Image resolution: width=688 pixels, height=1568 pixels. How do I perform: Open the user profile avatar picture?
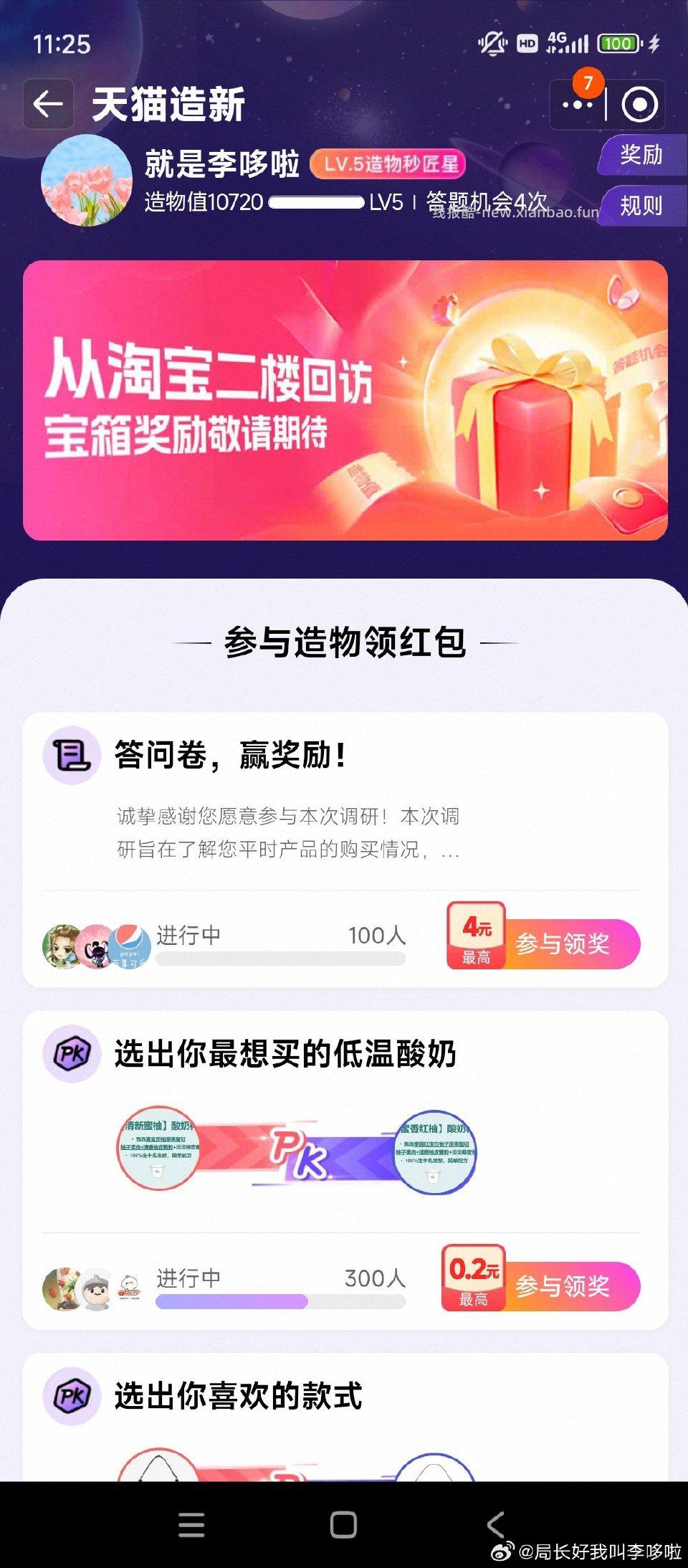click(82, 179)
